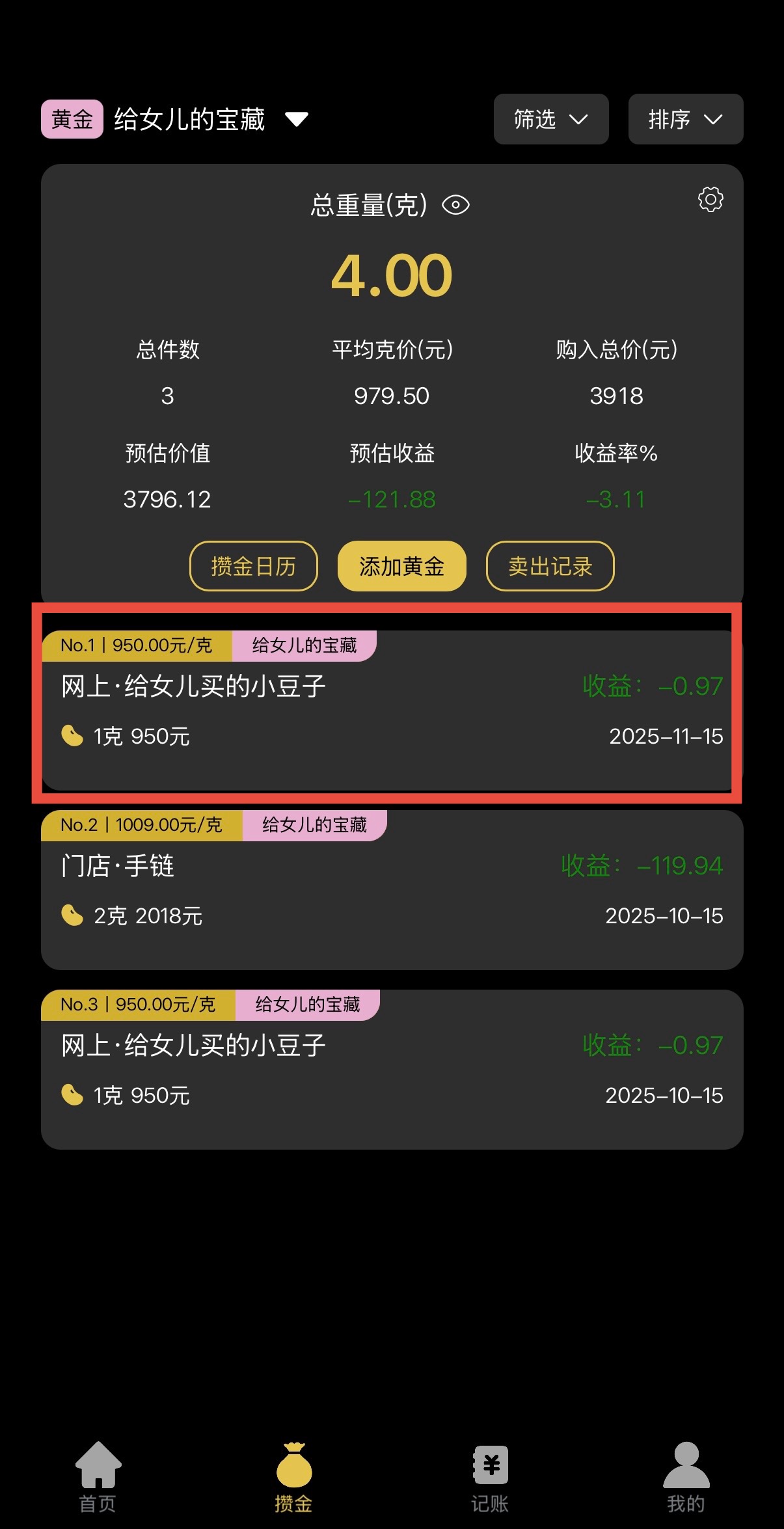784x1529 pixels.
Task: Expand the 给女儿的宝藏 collection dropdown
Action: pos(297,120)
